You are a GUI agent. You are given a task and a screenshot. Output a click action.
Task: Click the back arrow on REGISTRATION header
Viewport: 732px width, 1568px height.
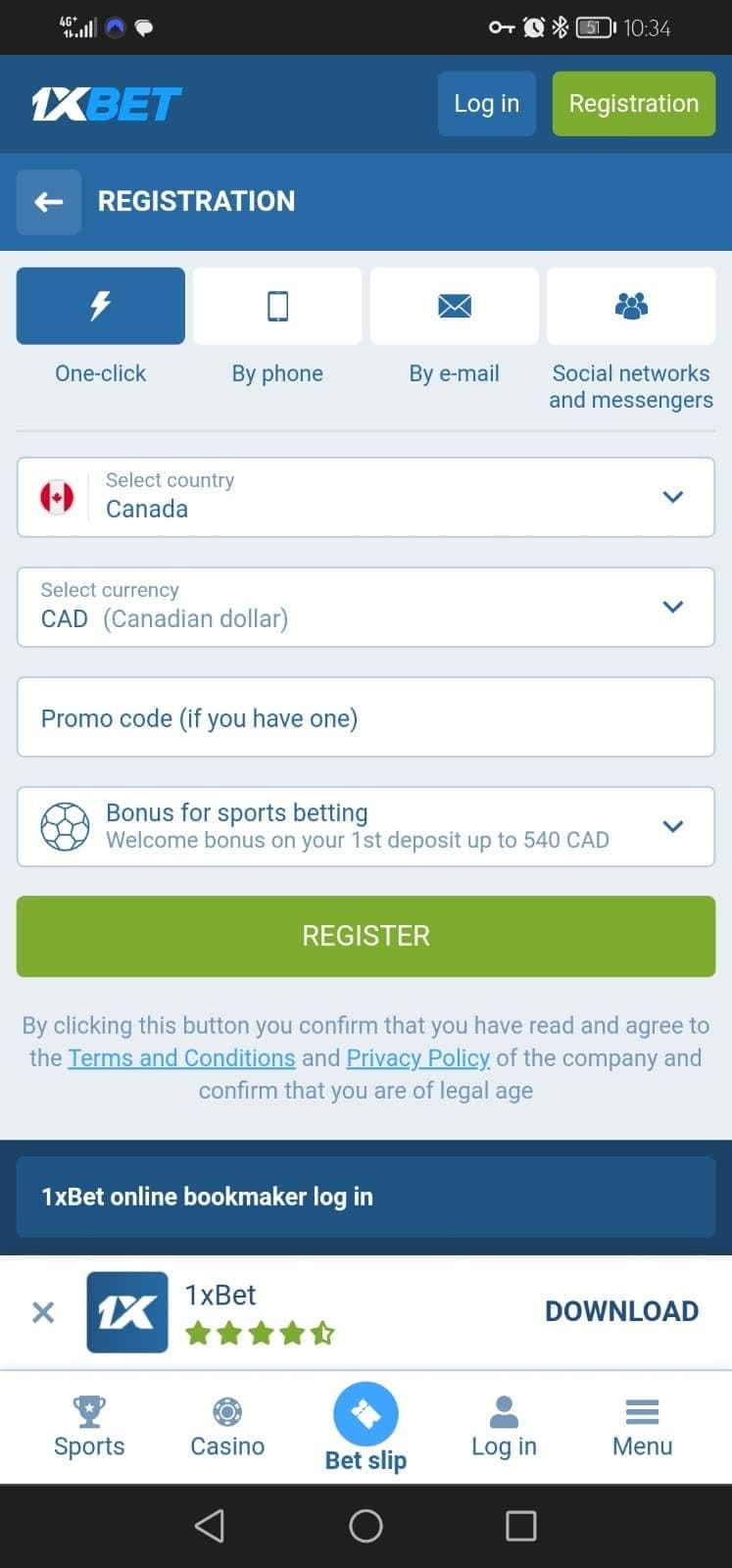coord(49,201)
